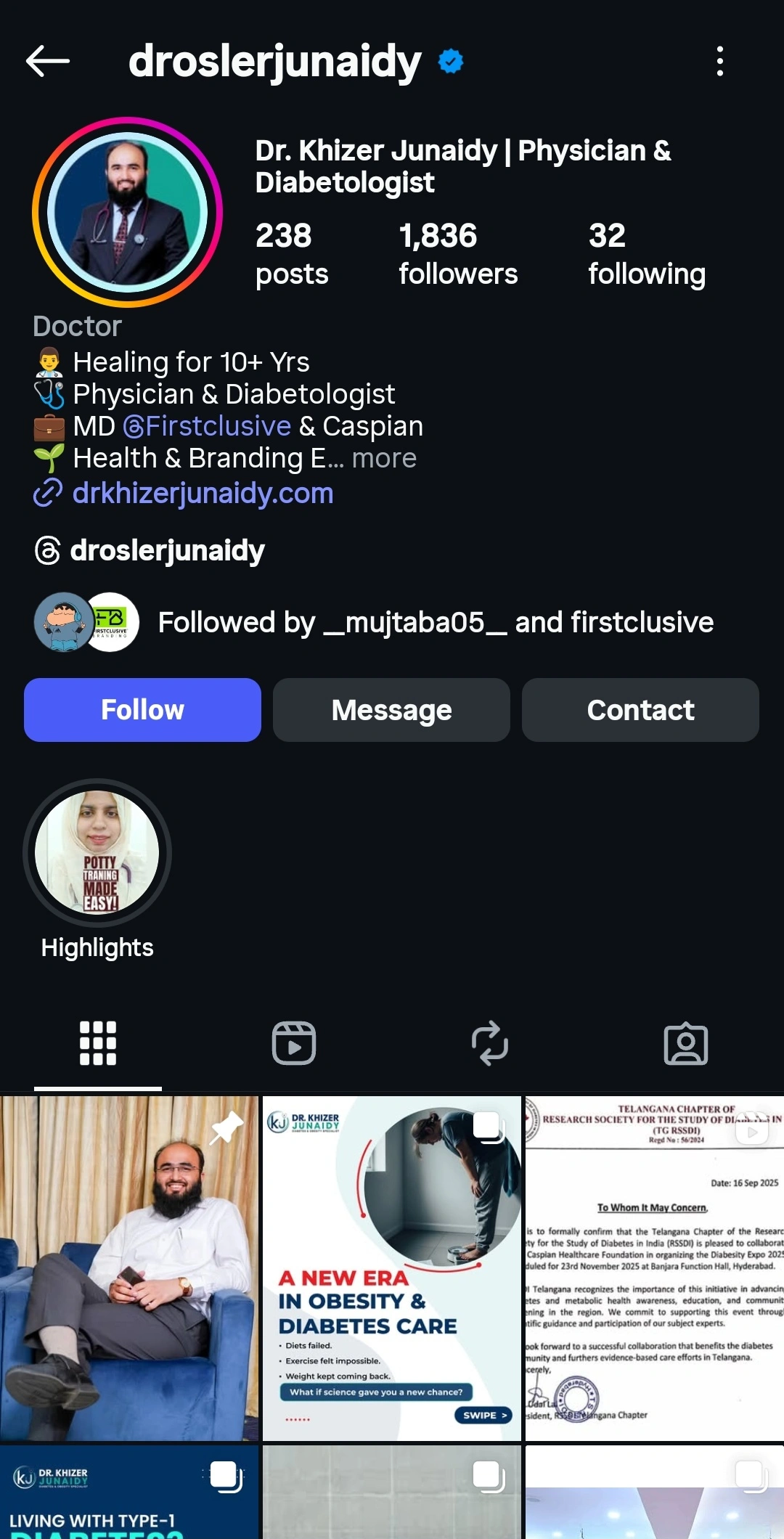Screen dimensions: 784x1539
Task: Open the 32 following list
Action: [646, 254]
